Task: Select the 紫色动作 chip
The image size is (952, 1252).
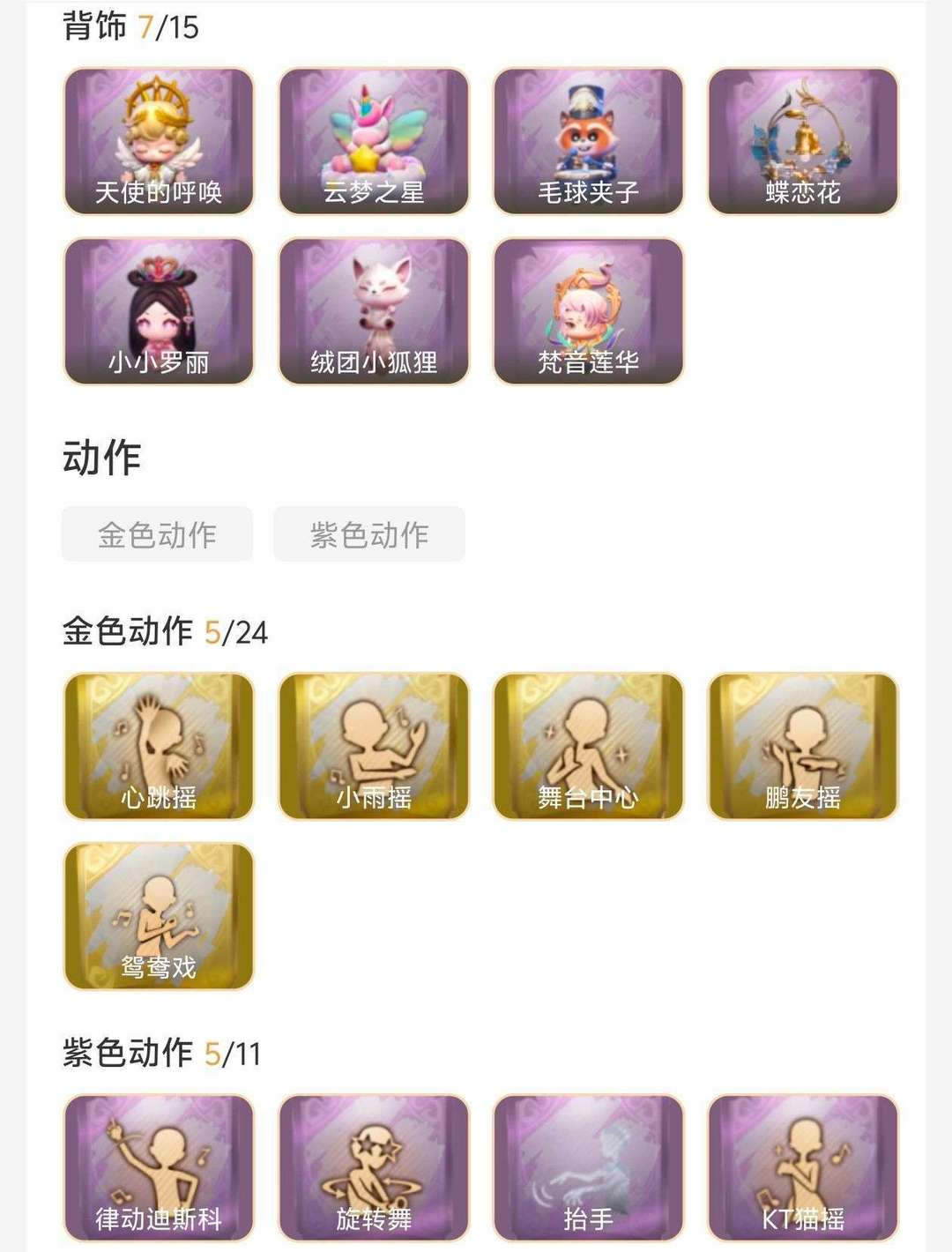Action: pos(368,534)
